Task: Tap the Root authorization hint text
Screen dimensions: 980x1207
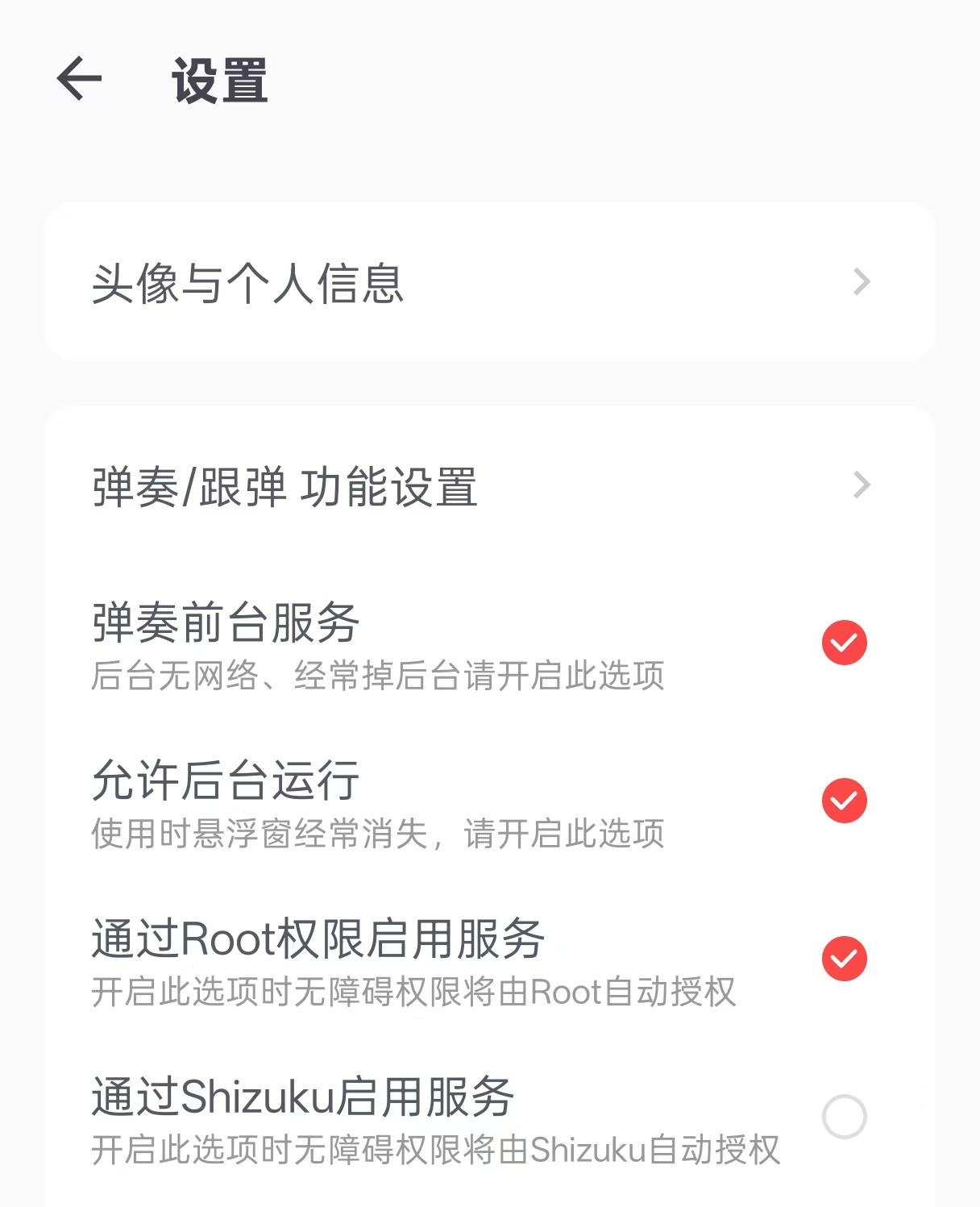Action: click(413, 992)
